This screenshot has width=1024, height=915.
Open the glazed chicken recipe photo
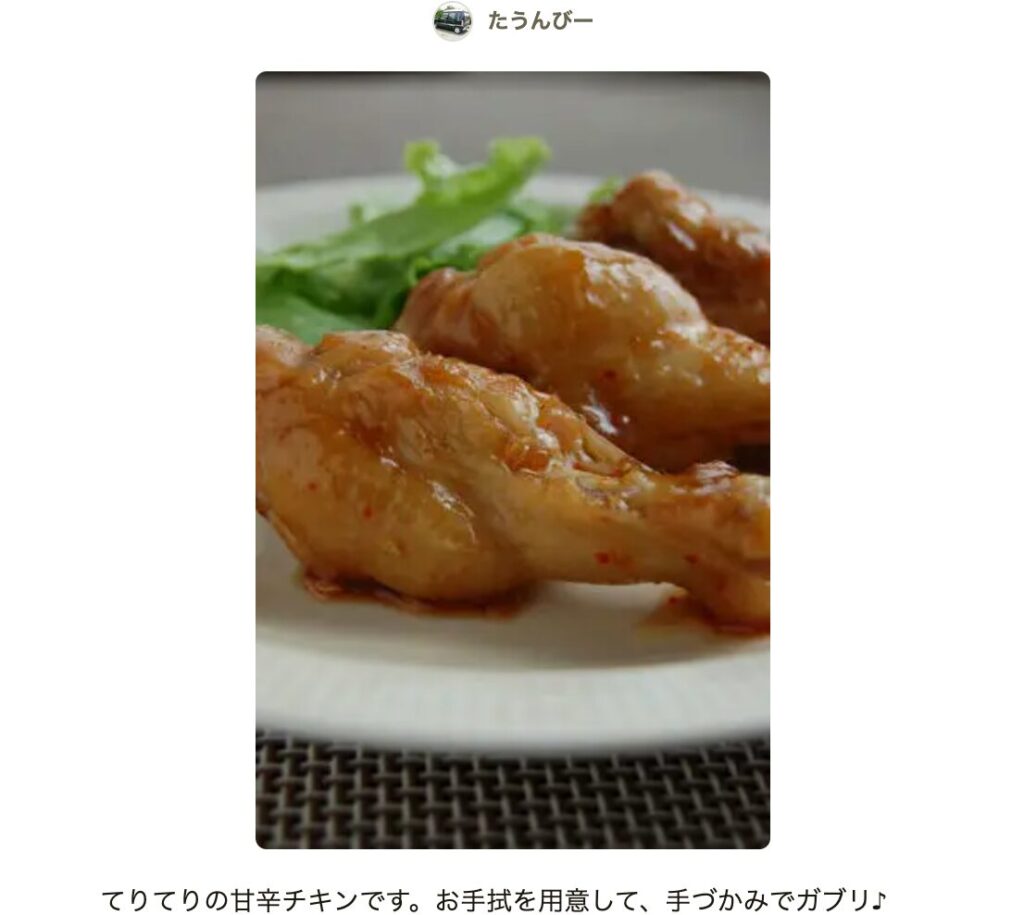[x=512, y=460]
